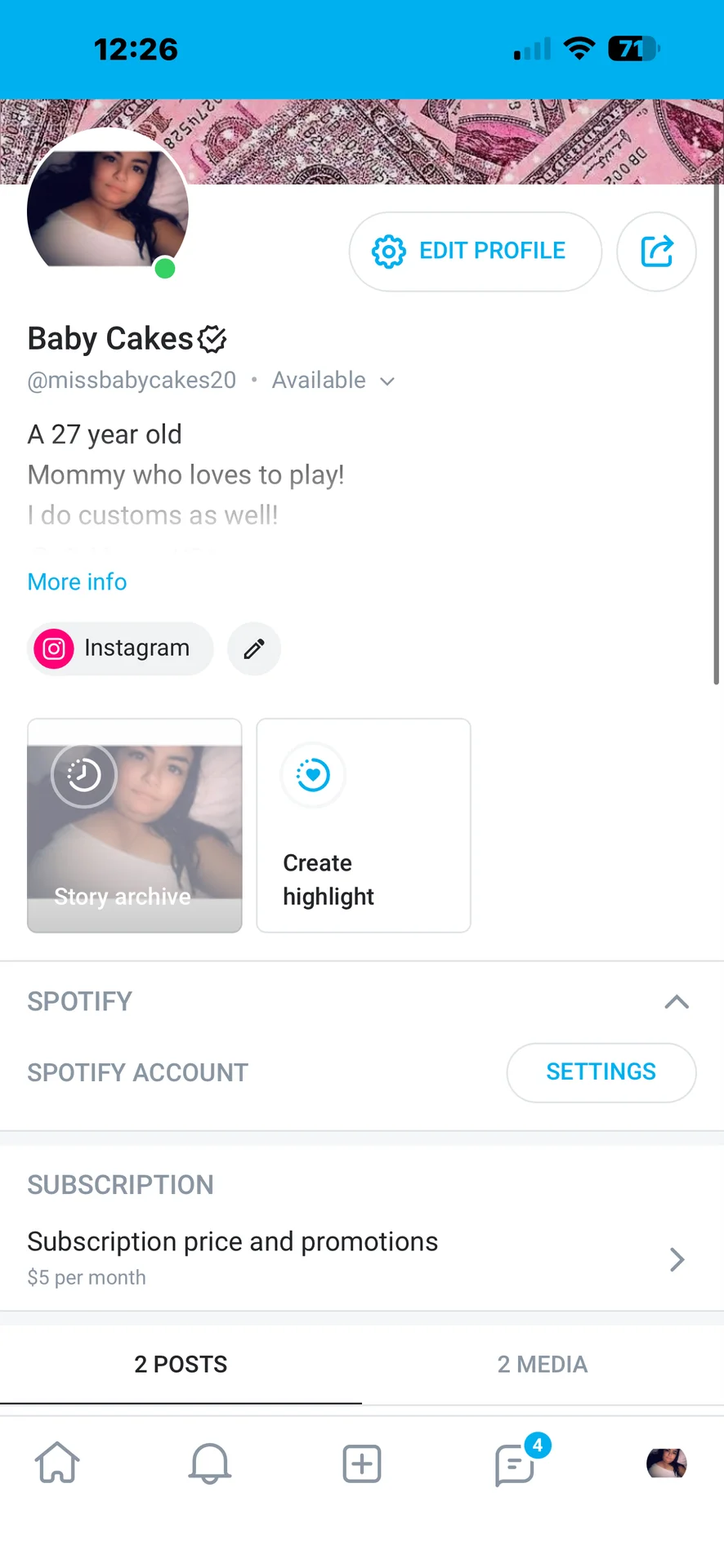
Task: Open the Instagram link chip
Action: tap(120, 648)
